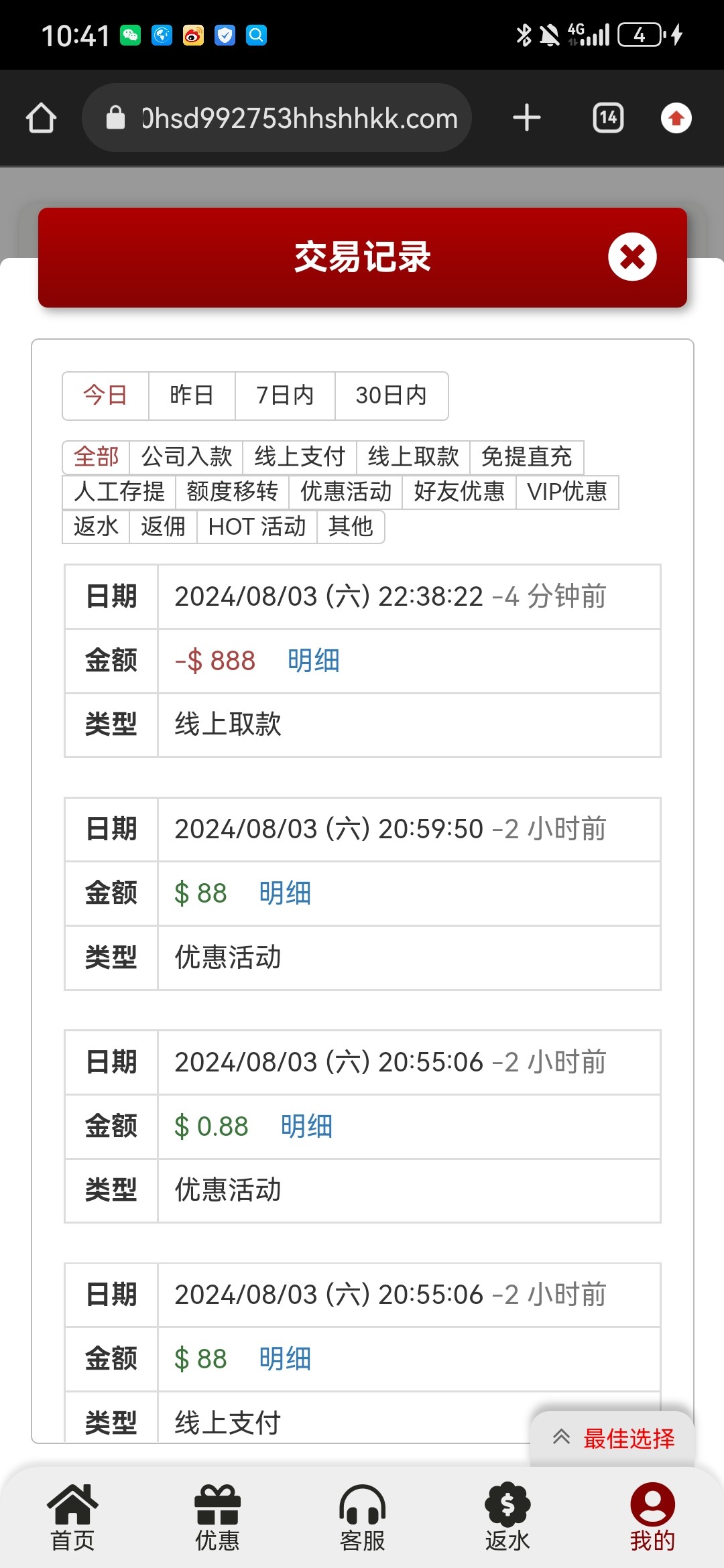Switch to the 昨日 date filter
The height and width of the screenshot is (1568, 724).
click(192, 395)
